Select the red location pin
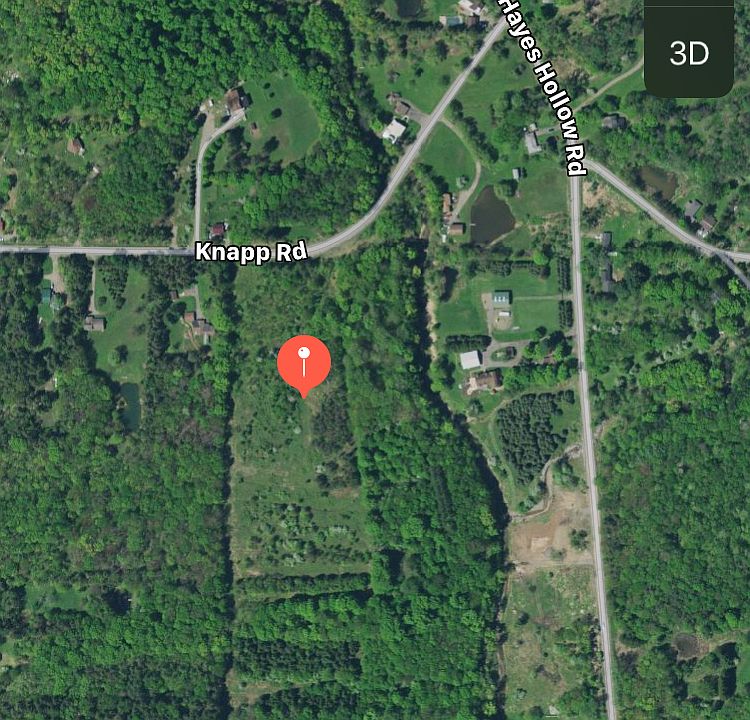The width and height of the screenshot is (750, 720). (x=304, y=364)
